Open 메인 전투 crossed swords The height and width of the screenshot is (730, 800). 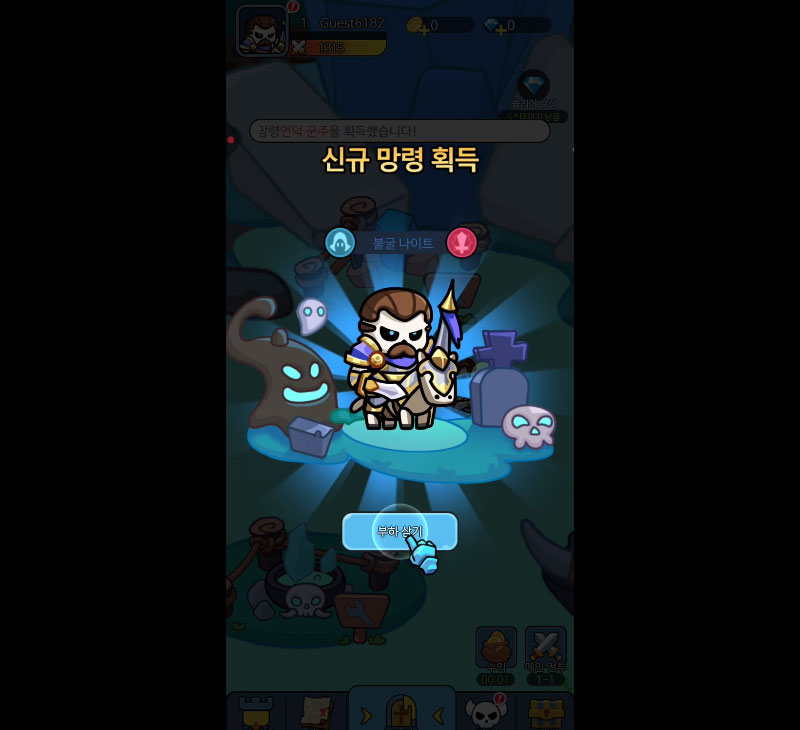coord(545,647)
